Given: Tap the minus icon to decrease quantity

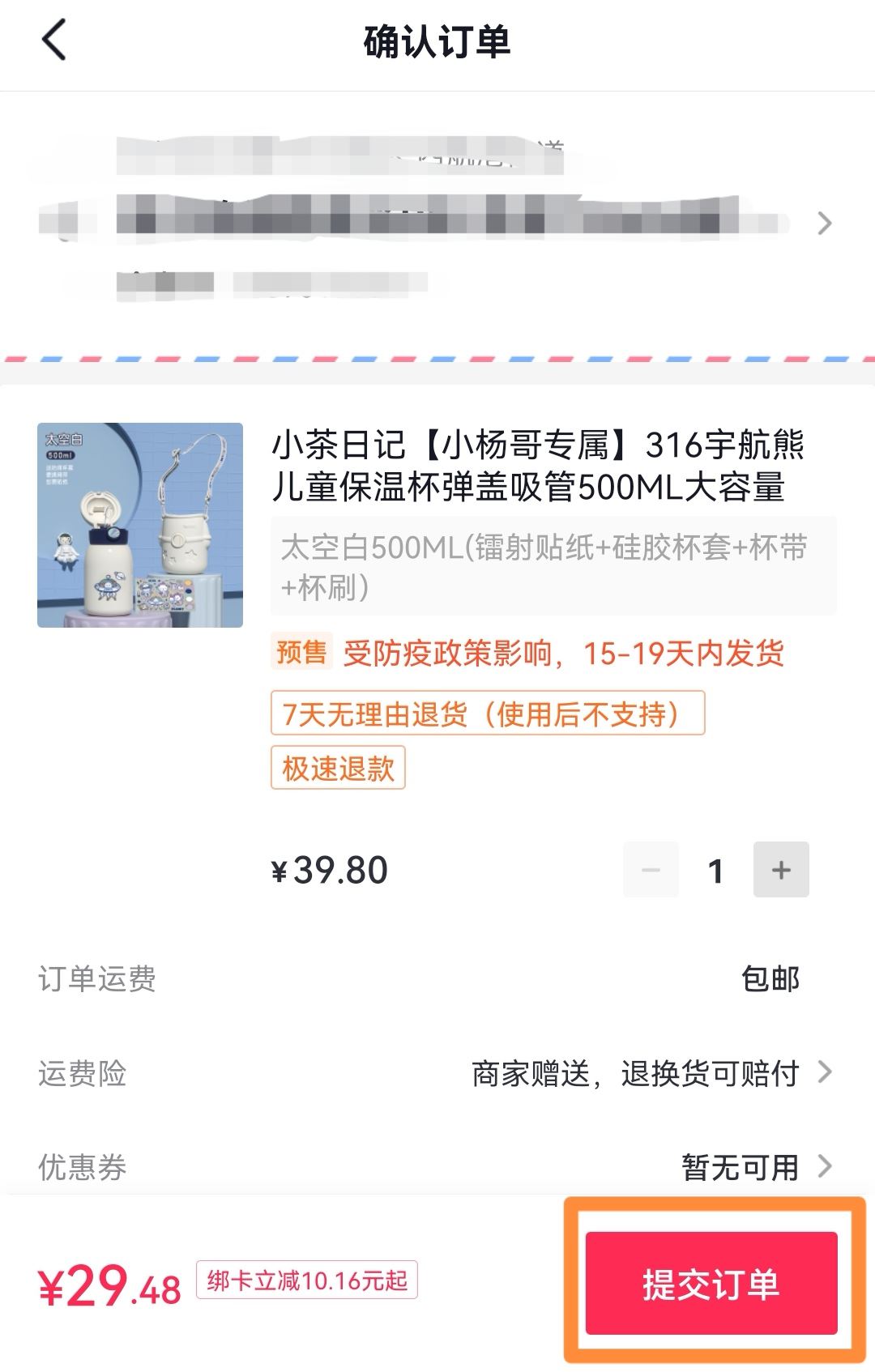Looking at the screenshot, I should coord(651,870).
